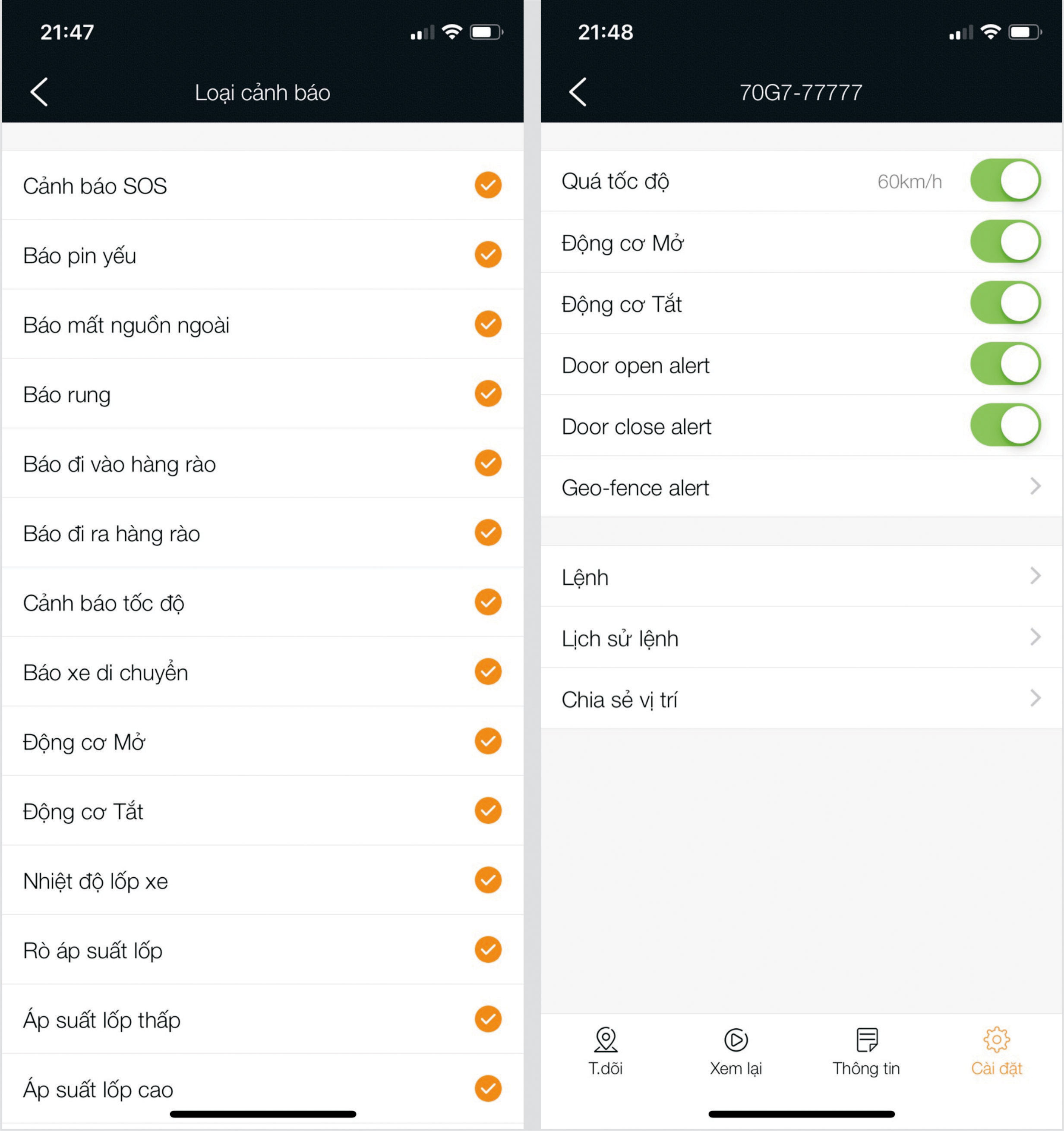Uncheck the Báo rung alert
1064x1131 pixels.
click(x=488, y=393)
